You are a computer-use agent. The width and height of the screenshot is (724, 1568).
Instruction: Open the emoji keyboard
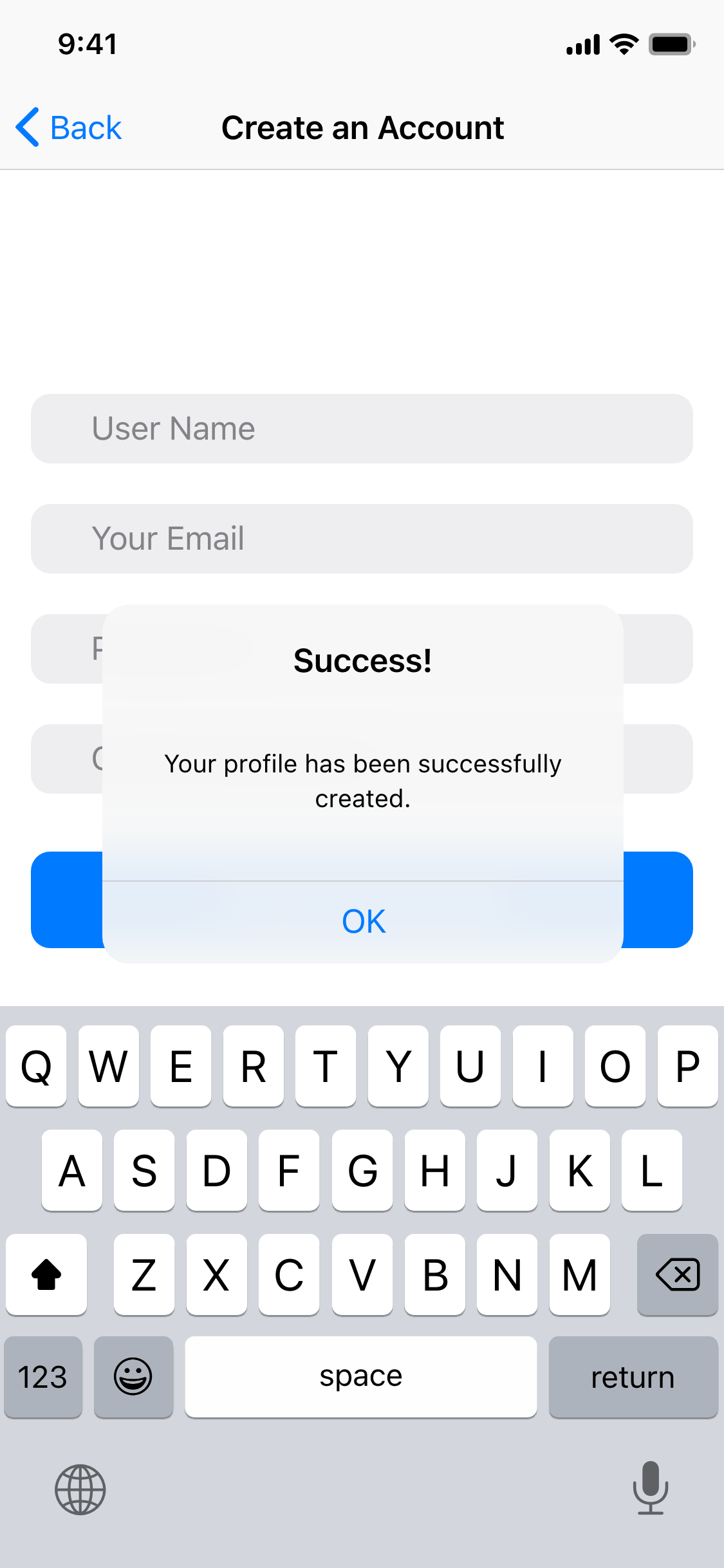133,1377
